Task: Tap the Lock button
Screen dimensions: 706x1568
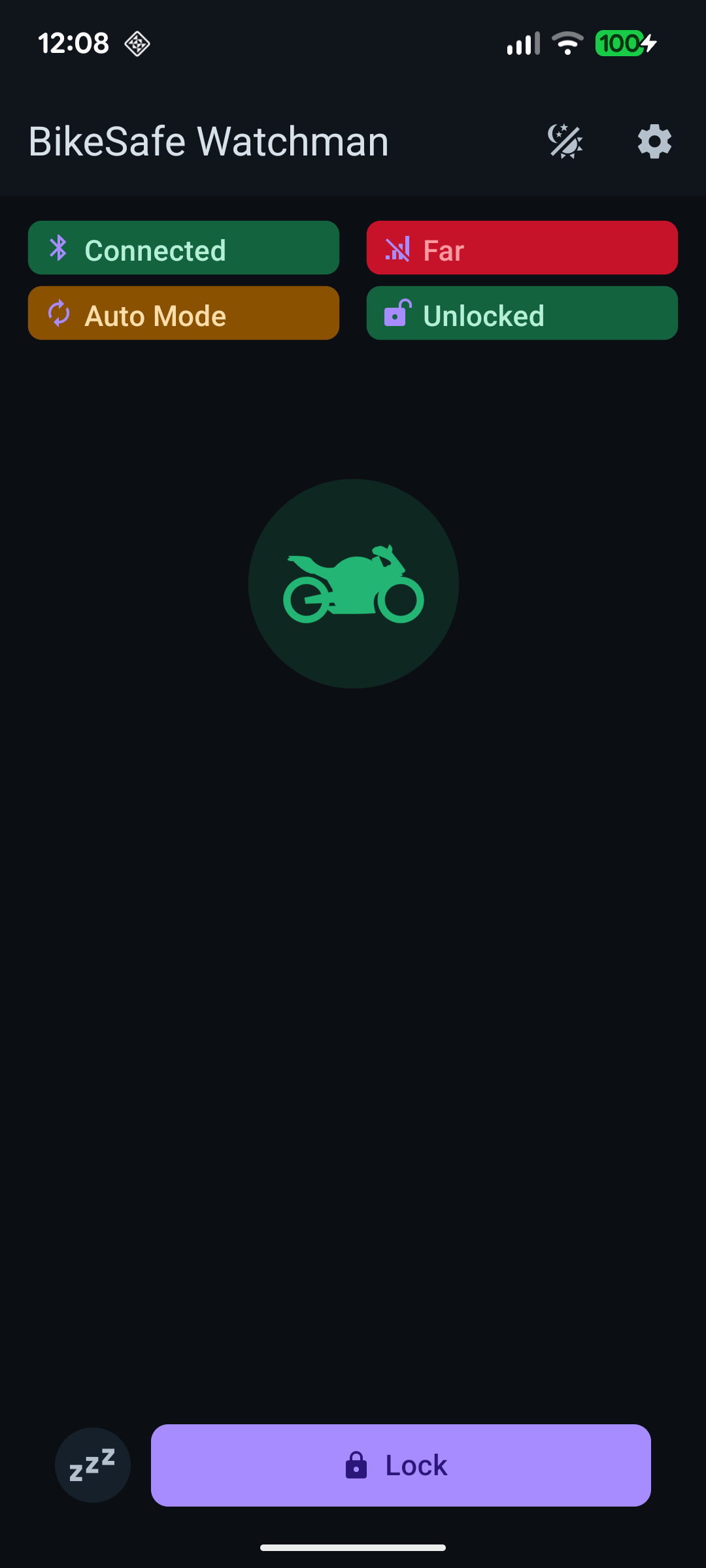Action: (x=401, y=1465)
